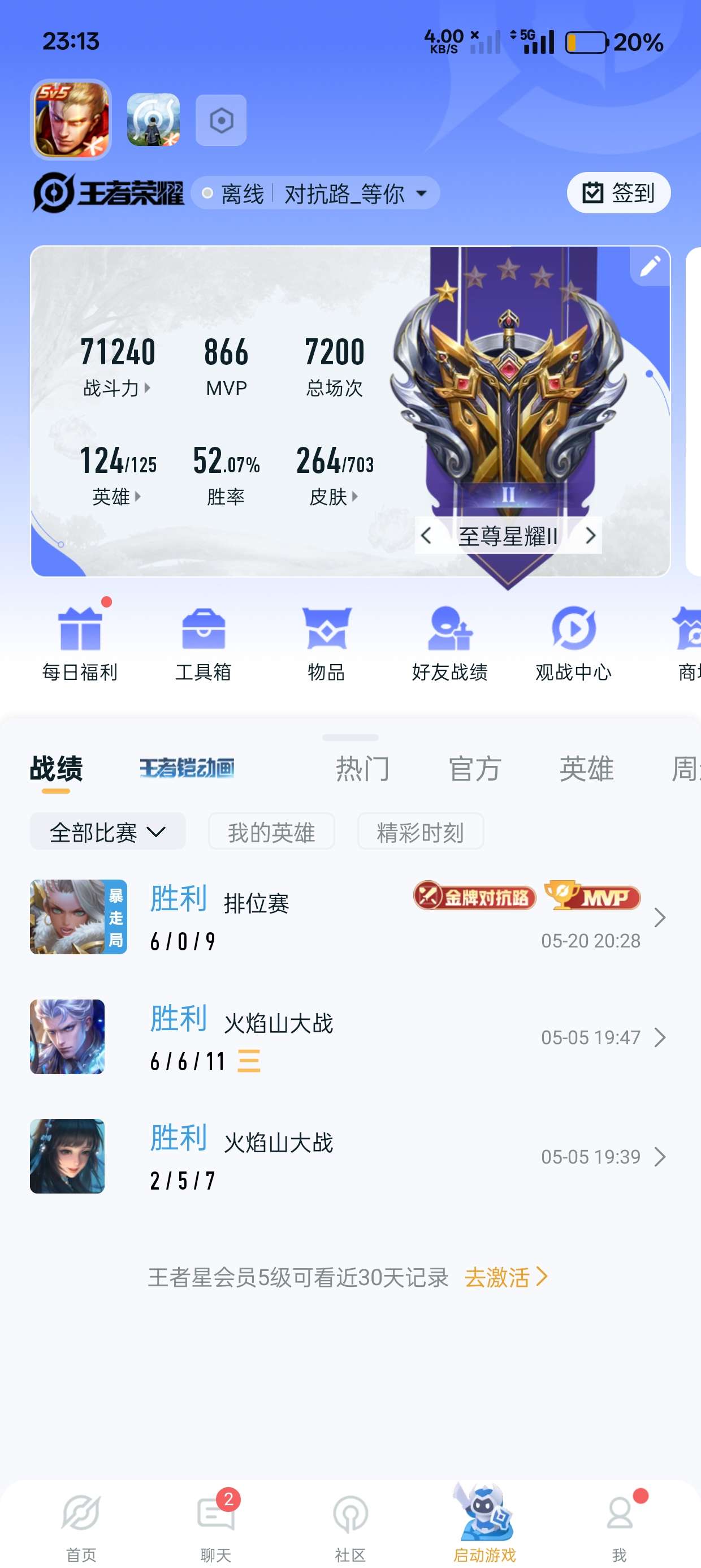Expand the 全部比赛 match filter
This screenshot has height=1568, width=701.
coord(108,832)
